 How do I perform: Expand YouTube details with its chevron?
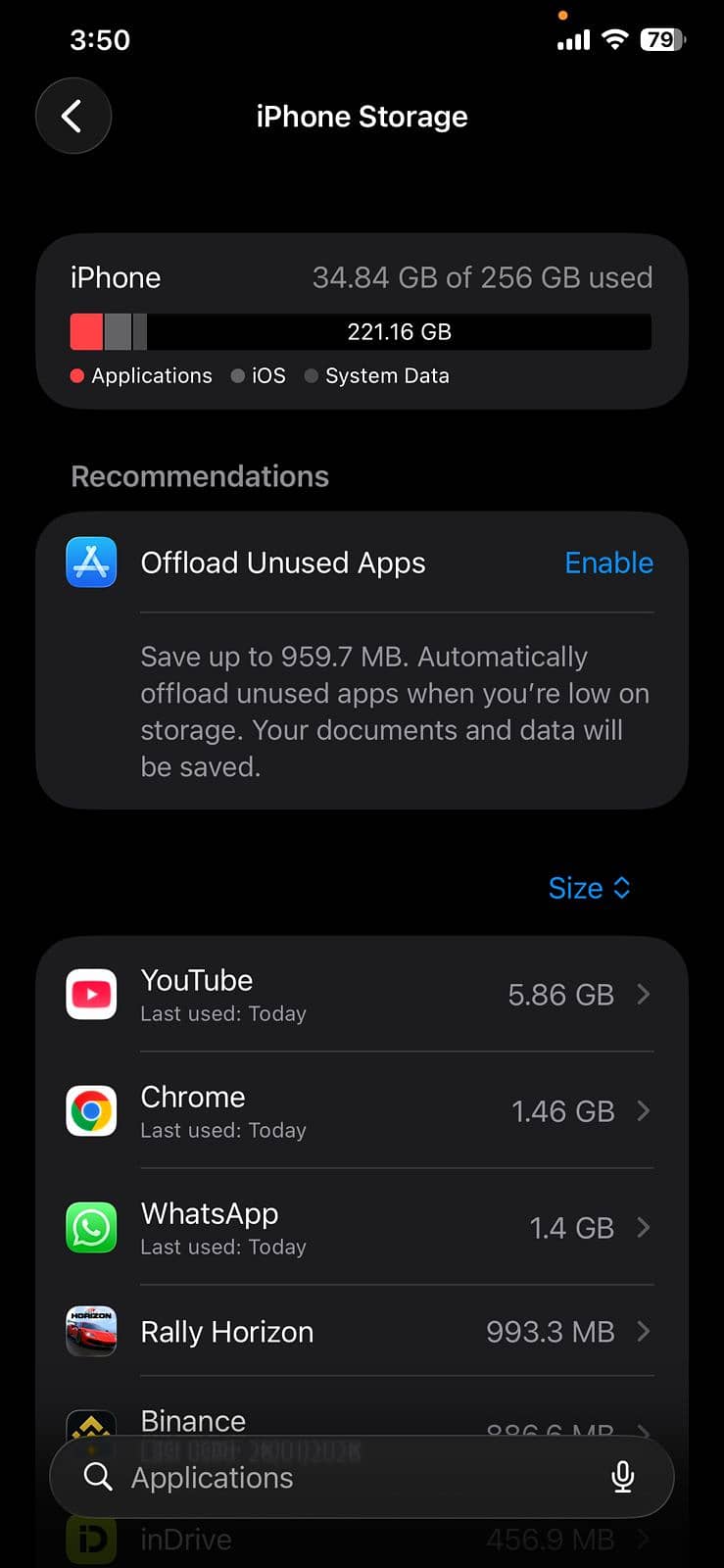pos(645,994)
